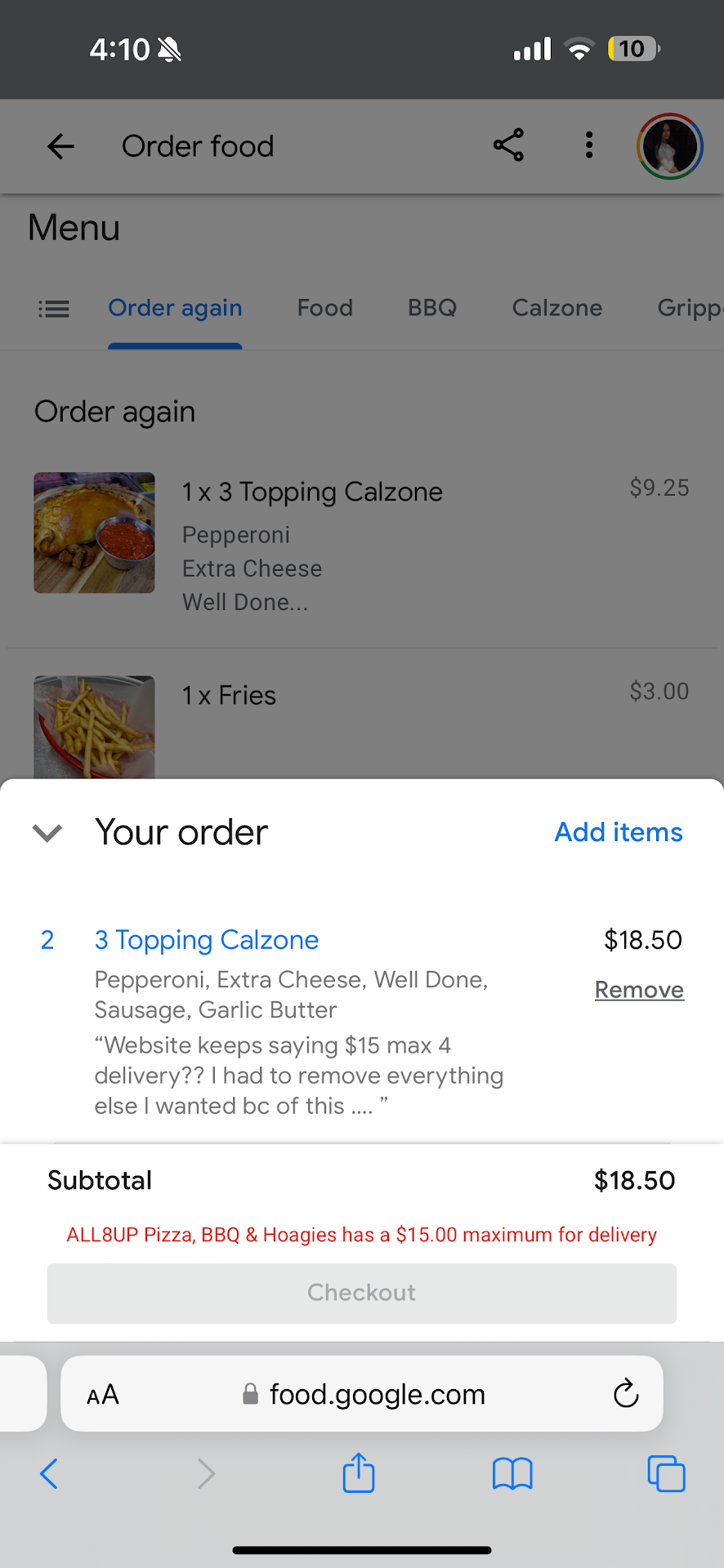
Task: Switch to the BBQ menu tab
Action: coord(432,308)
